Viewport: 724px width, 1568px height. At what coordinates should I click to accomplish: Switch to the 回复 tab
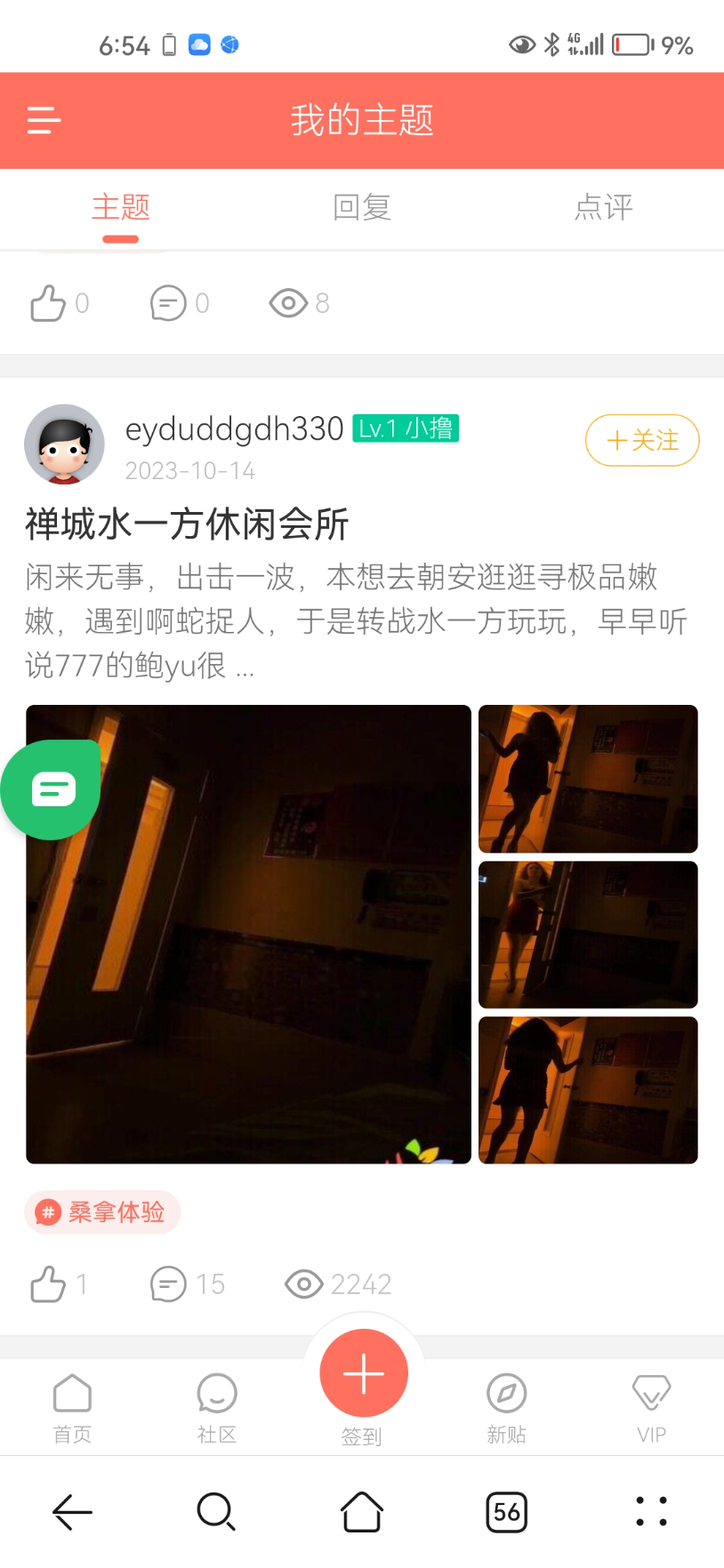coord(361,208)
